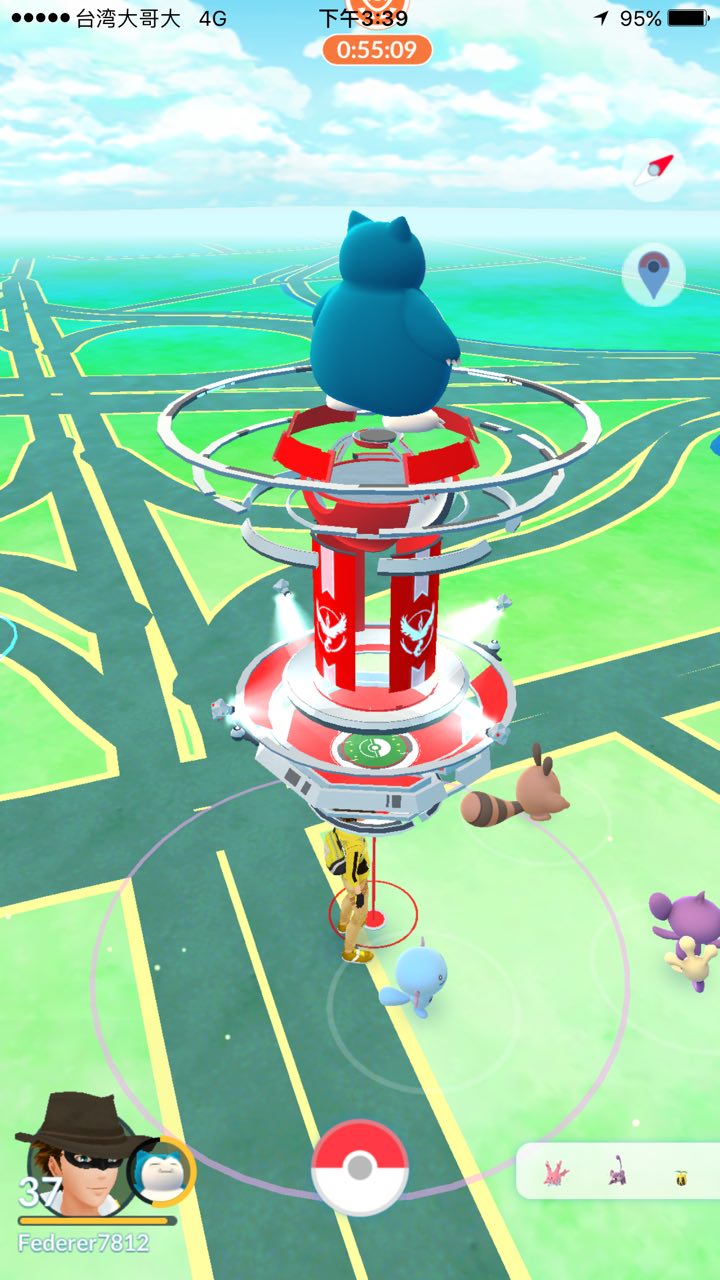This screenshot has width=720, height=1280.
Task: Catch the wild Sentret
Action: click(x=518, y=790)
